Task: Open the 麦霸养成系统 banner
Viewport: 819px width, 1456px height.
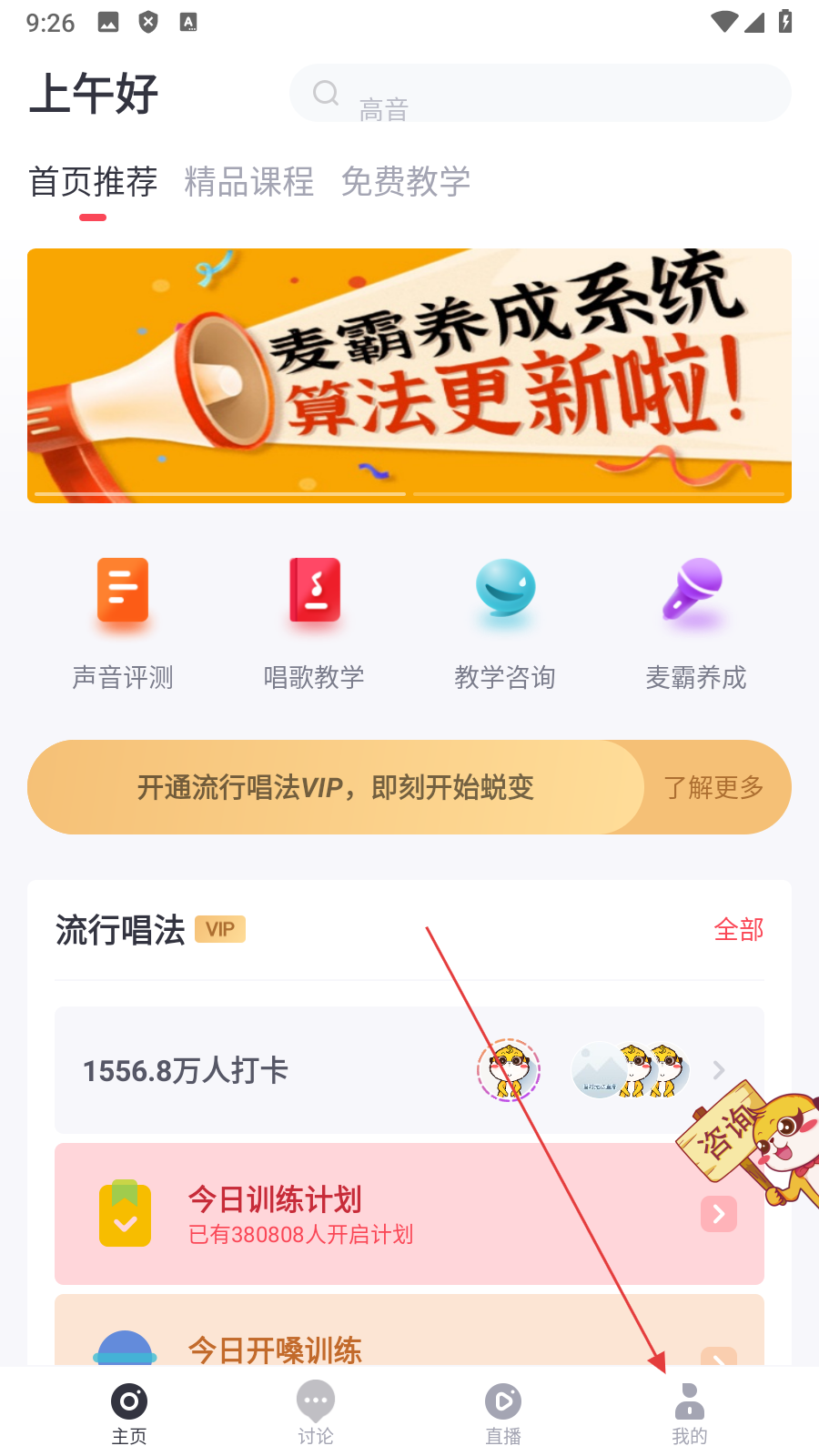Action: point(409,375)
